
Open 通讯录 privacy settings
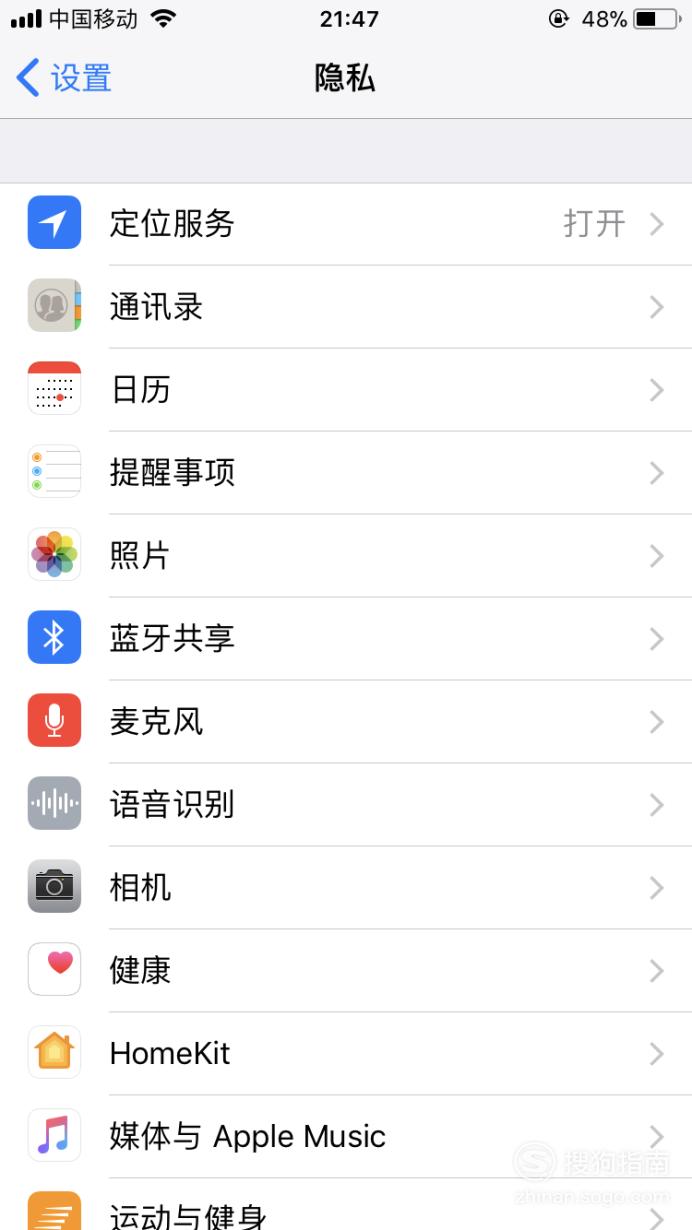(x=346, y=307)
